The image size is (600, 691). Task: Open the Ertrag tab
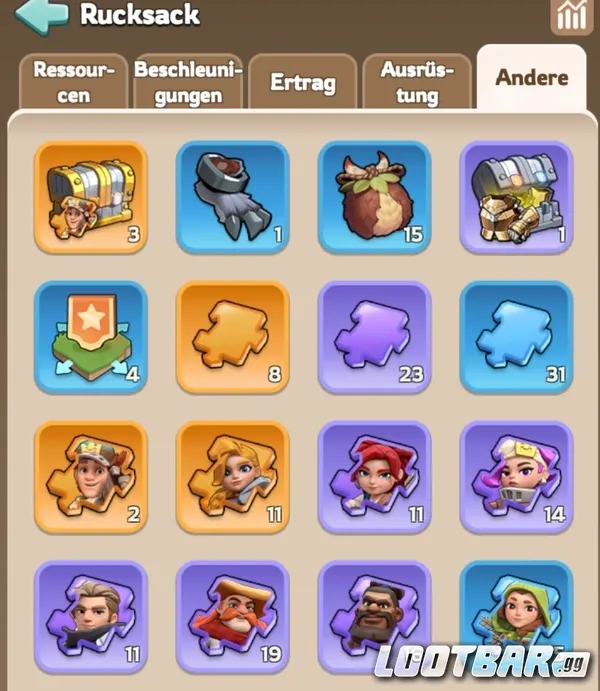302,83
